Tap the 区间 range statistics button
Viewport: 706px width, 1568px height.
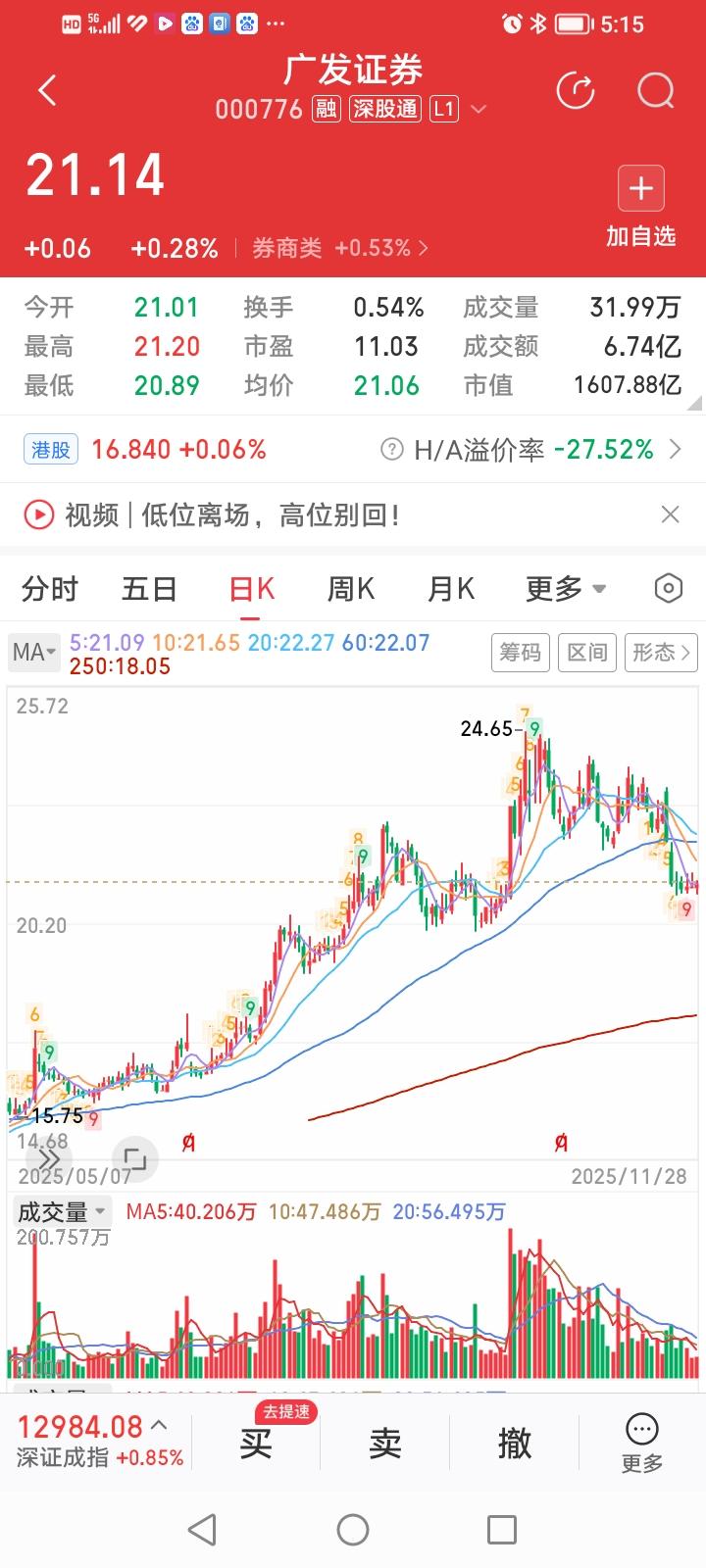(x=586, y=653)
